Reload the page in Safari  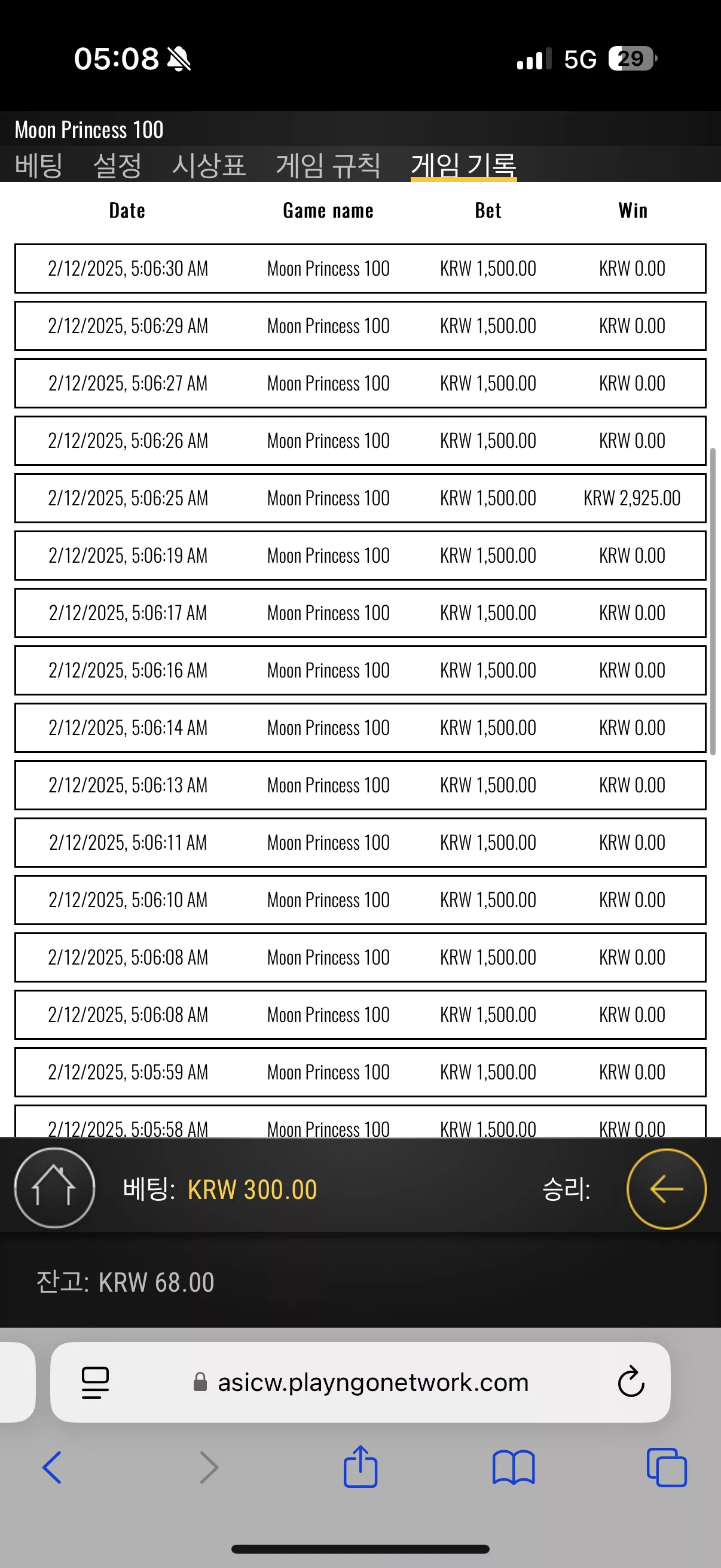(x=630, y=1383)
